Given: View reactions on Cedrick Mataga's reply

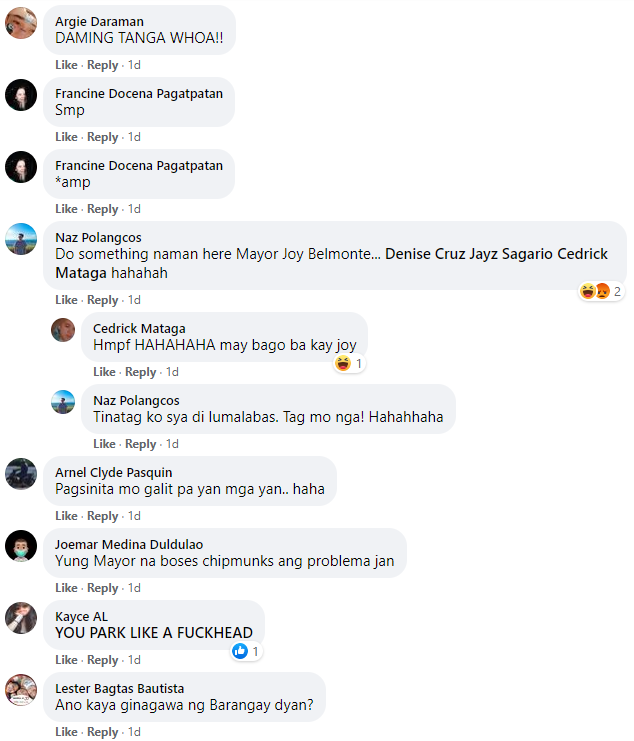Looking at the screenshot, I should coord(349,364).
